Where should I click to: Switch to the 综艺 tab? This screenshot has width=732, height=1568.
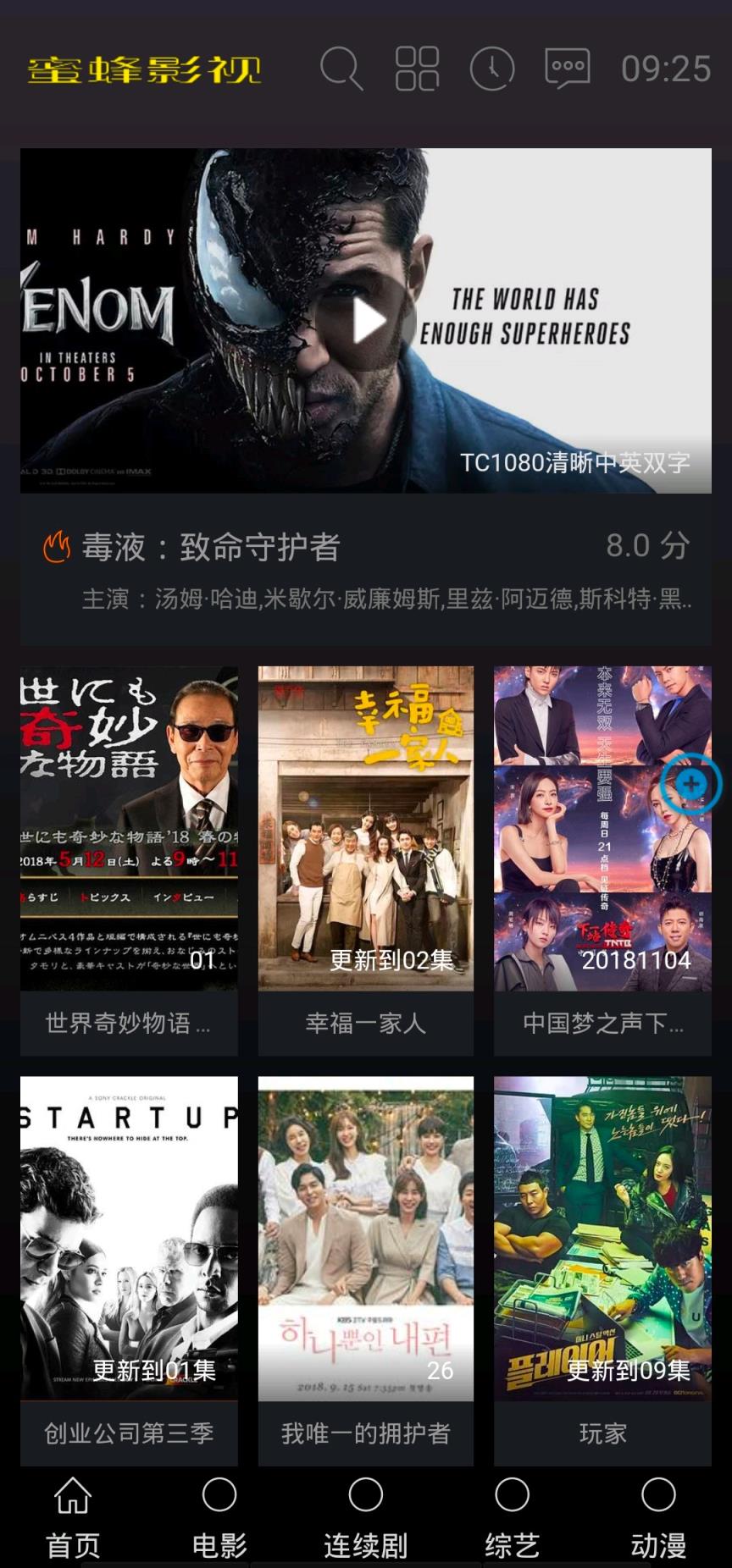coord(512,1517)
